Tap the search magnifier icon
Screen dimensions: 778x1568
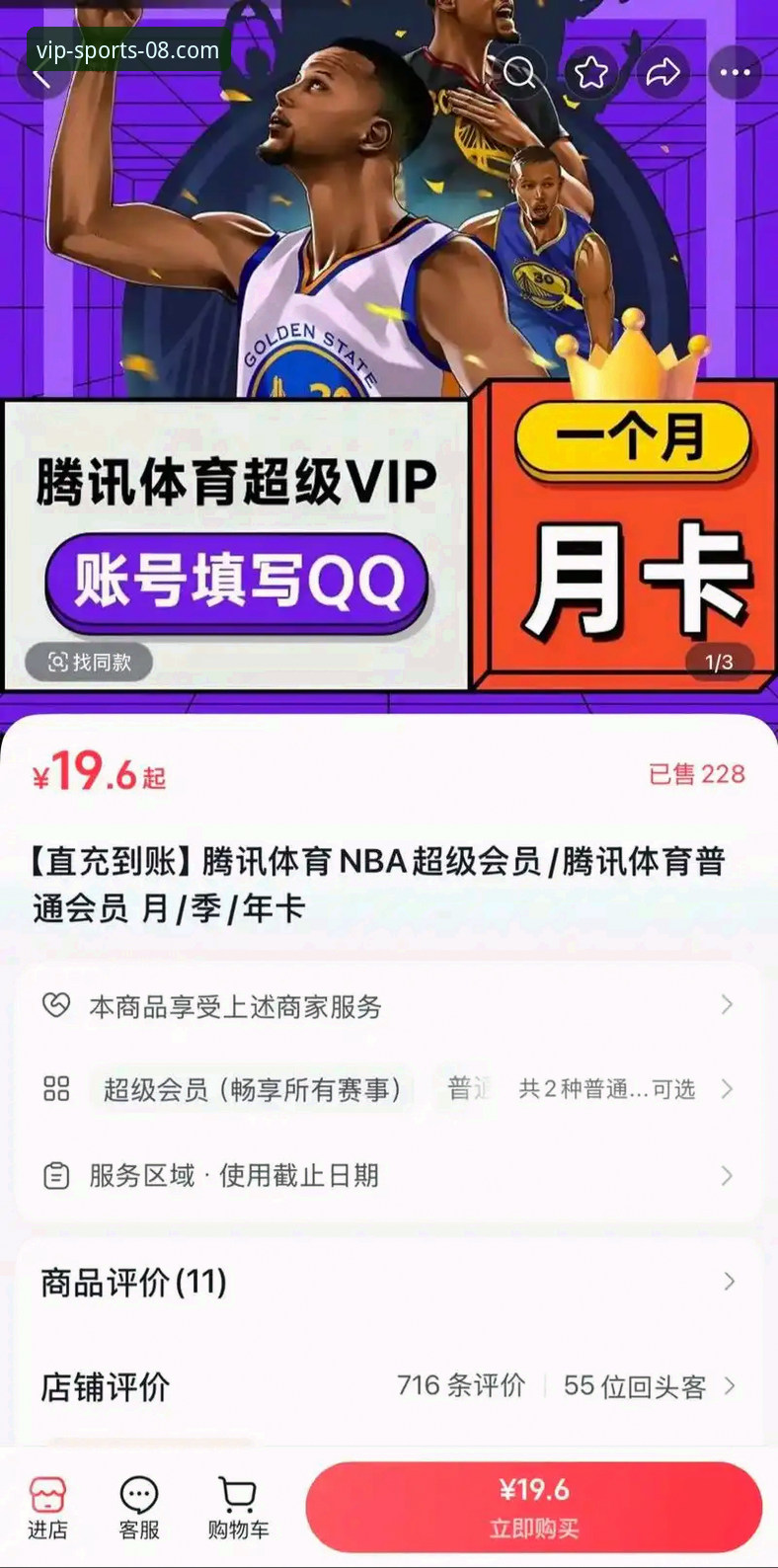click(518, 73)
